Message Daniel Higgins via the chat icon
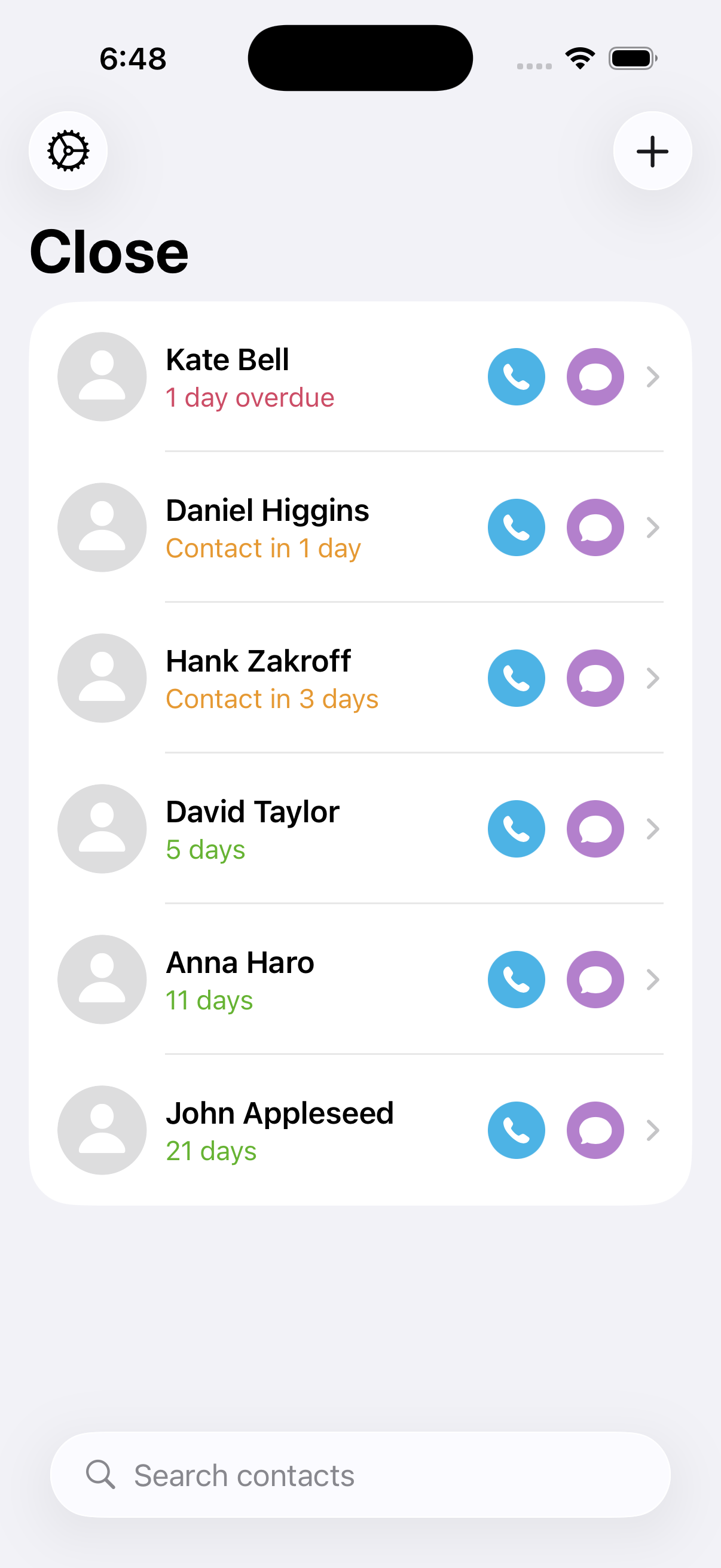Viewport: 721px width, 1568px height. pyautogui.click(x=595, y=527)
